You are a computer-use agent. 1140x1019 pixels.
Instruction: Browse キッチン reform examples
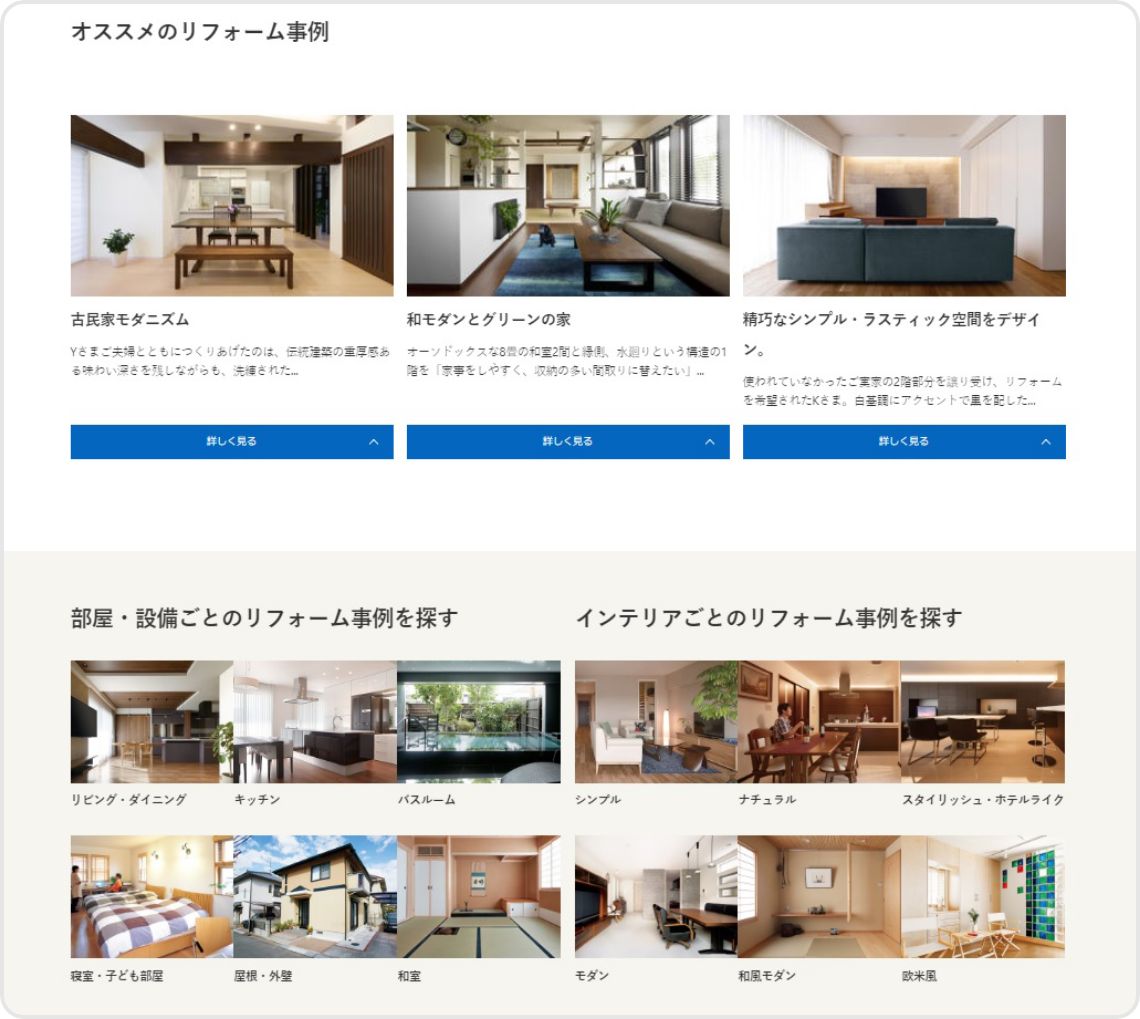pos(315,721)
